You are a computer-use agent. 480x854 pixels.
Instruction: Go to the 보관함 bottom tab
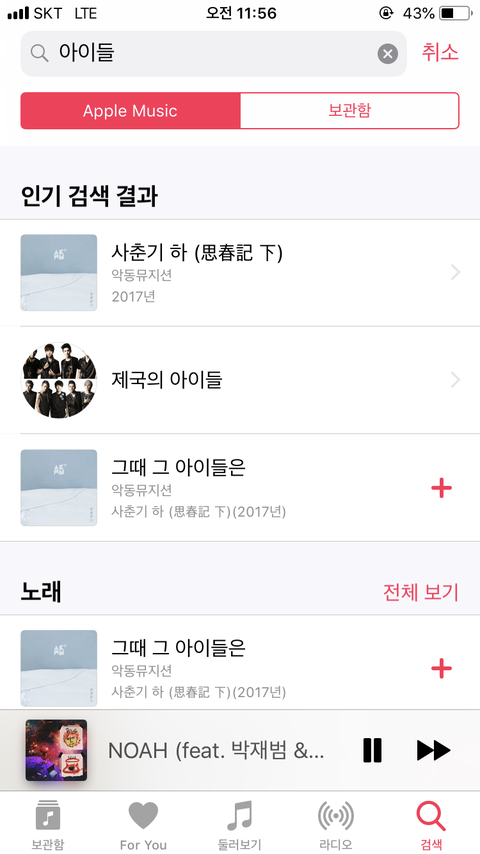[47, 825]
